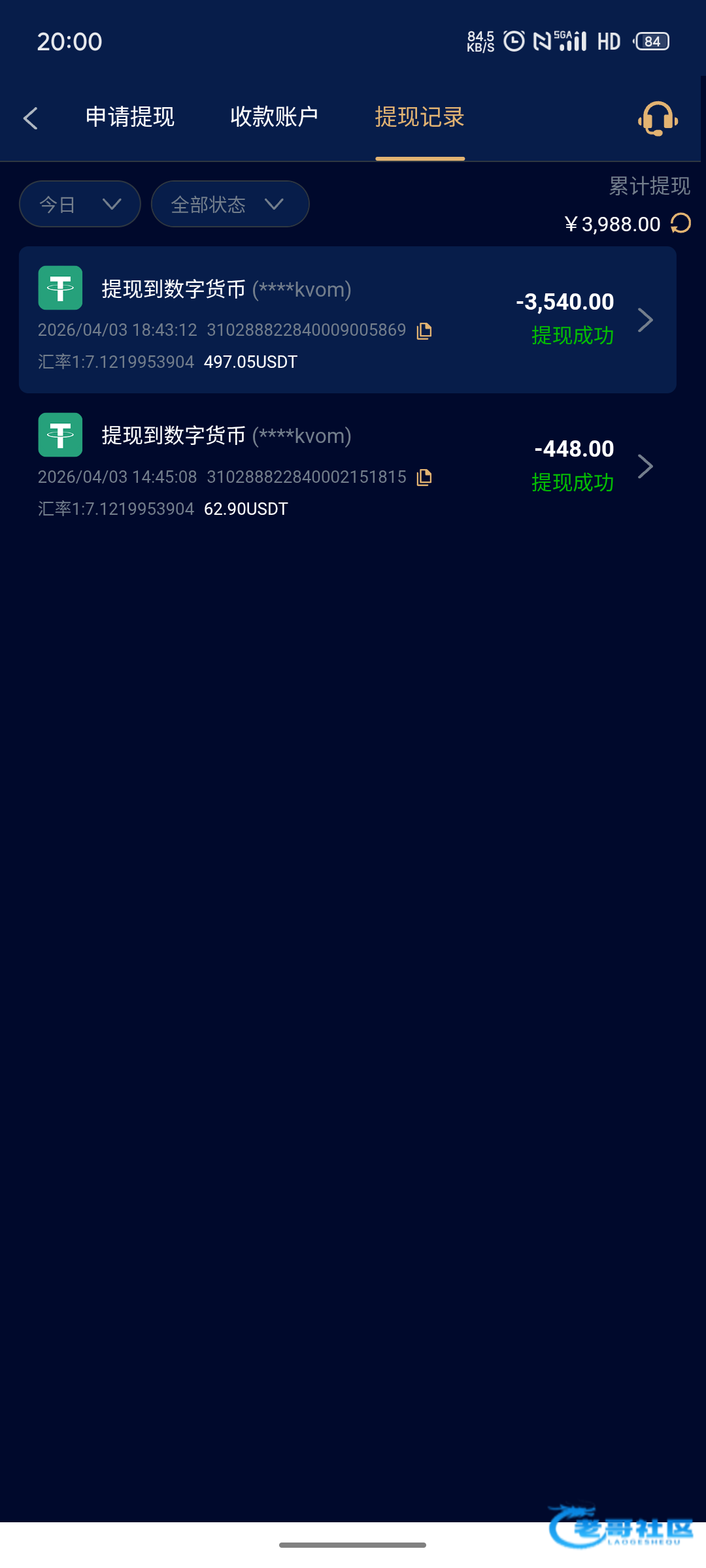This screenshot has width=706, height=1568.
Task: Copy order number ending in 9005869
Action: [424, 331]
